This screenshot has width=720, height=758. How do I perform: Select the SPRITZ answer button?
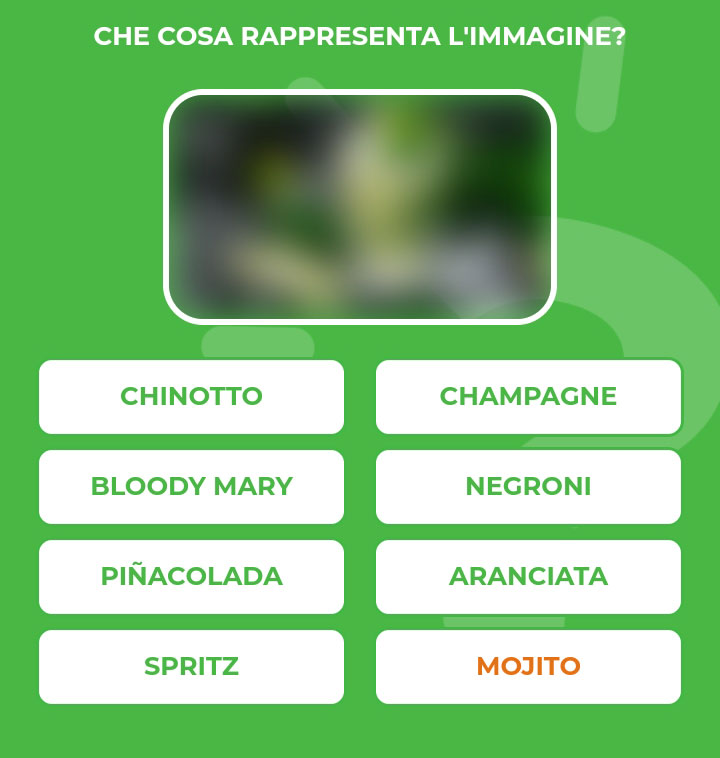(191, 666)
